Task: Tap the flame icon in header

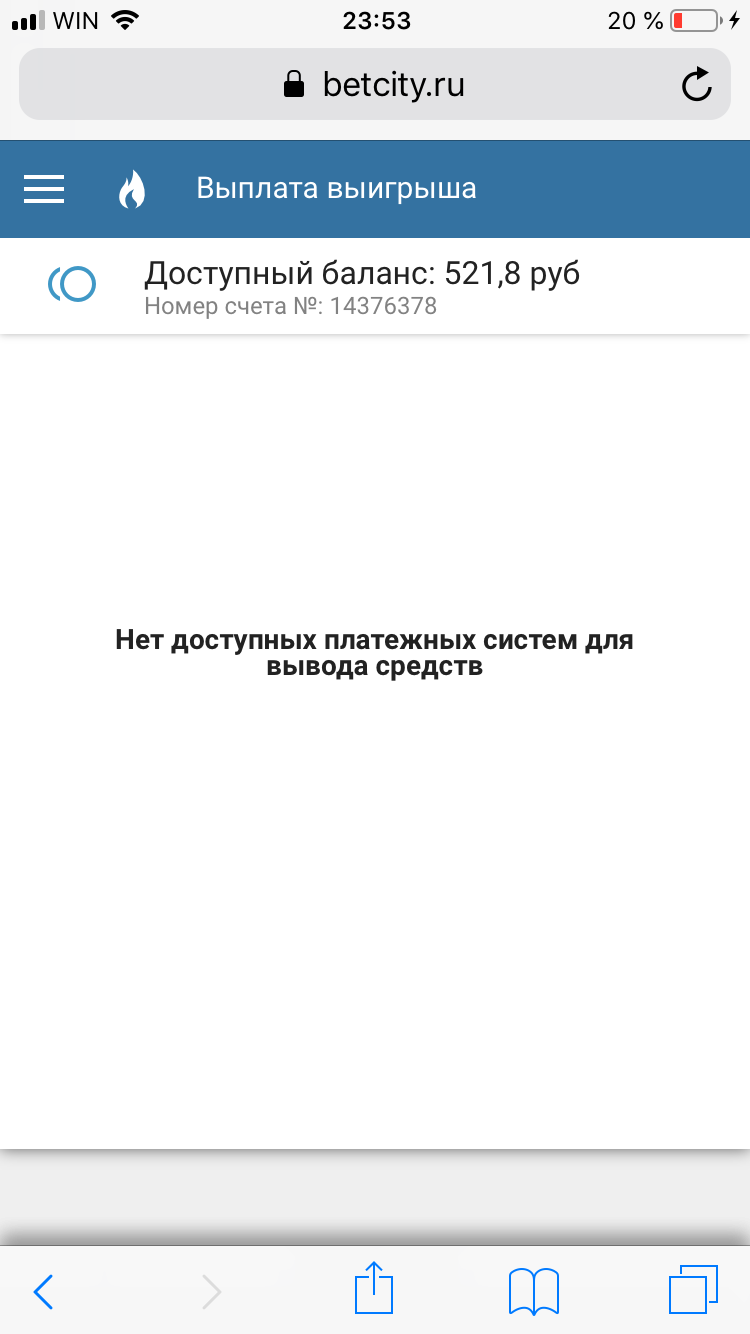Action: pos(132,189)
